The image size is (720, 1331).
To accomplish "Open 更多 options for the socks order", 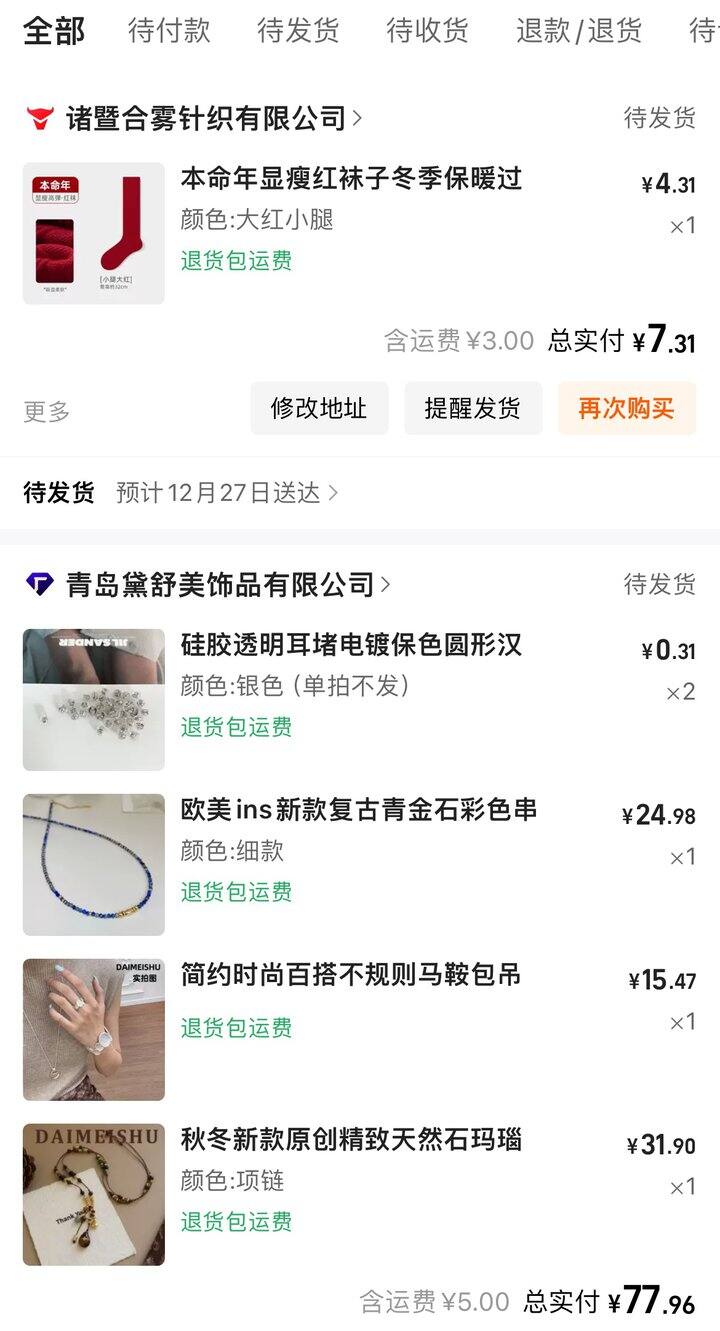I will pos(47,411).
